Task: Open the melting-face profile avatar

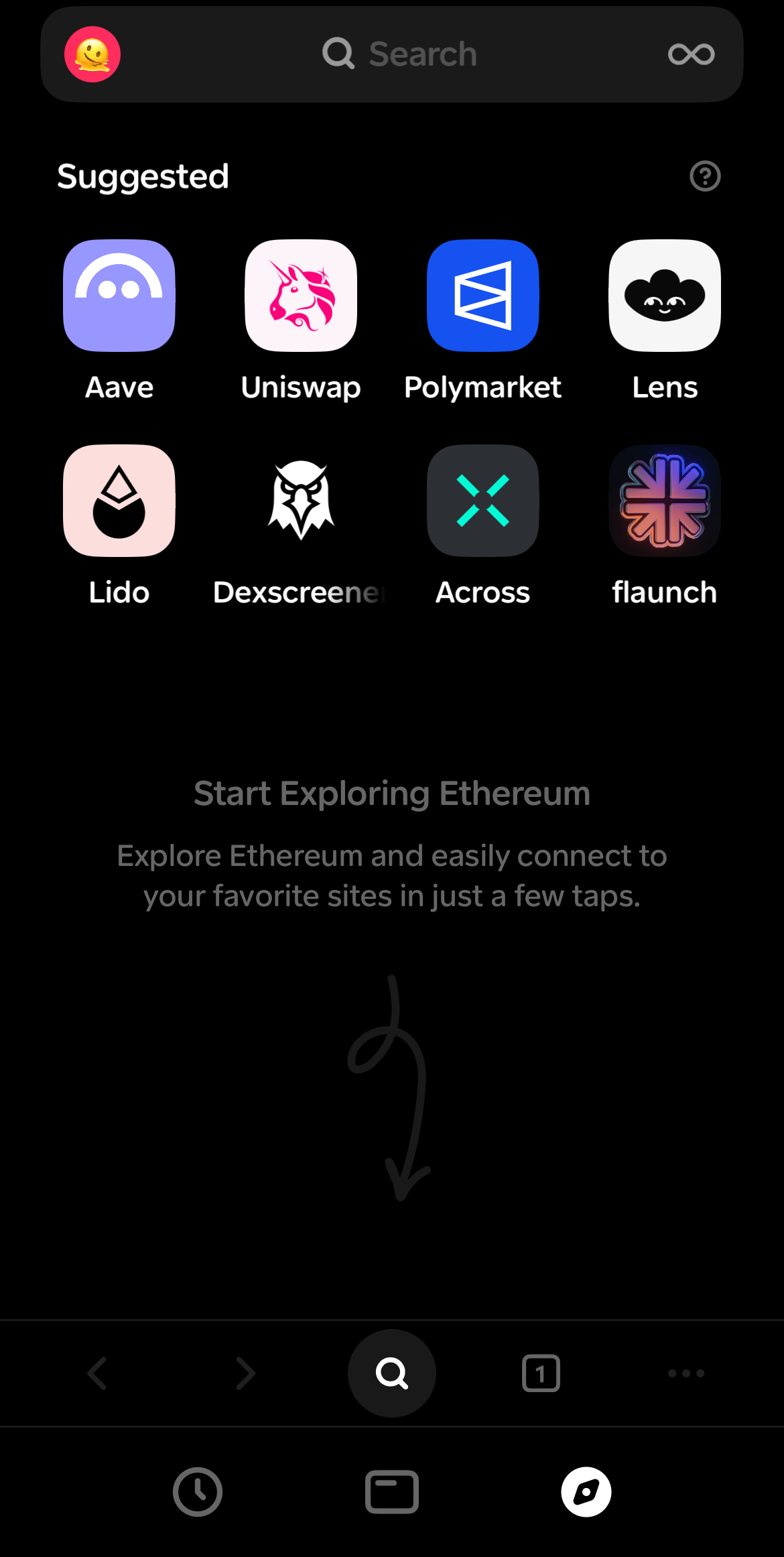Action: (x=92, y=54)
